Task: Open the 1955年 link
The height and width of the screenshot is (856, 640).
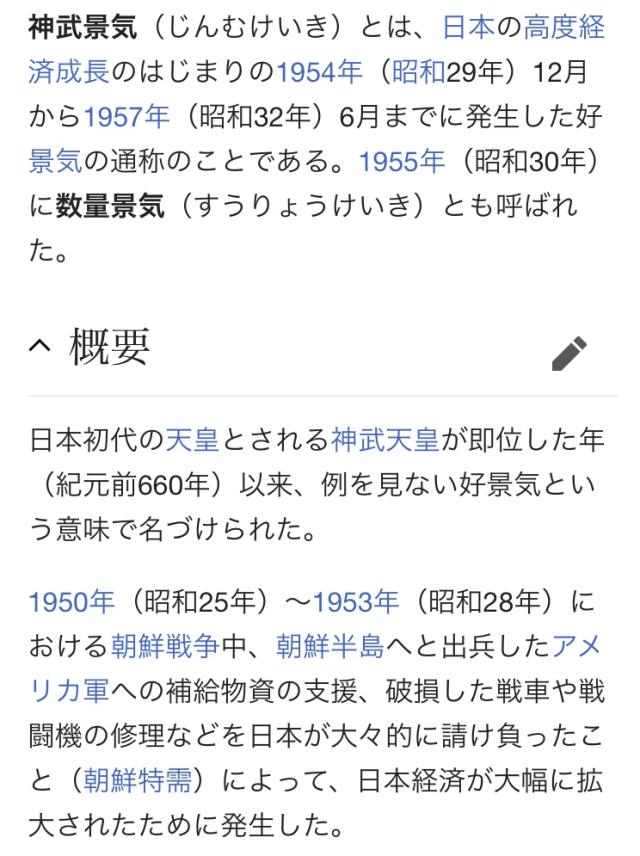Action: click(x=402, y=161)
